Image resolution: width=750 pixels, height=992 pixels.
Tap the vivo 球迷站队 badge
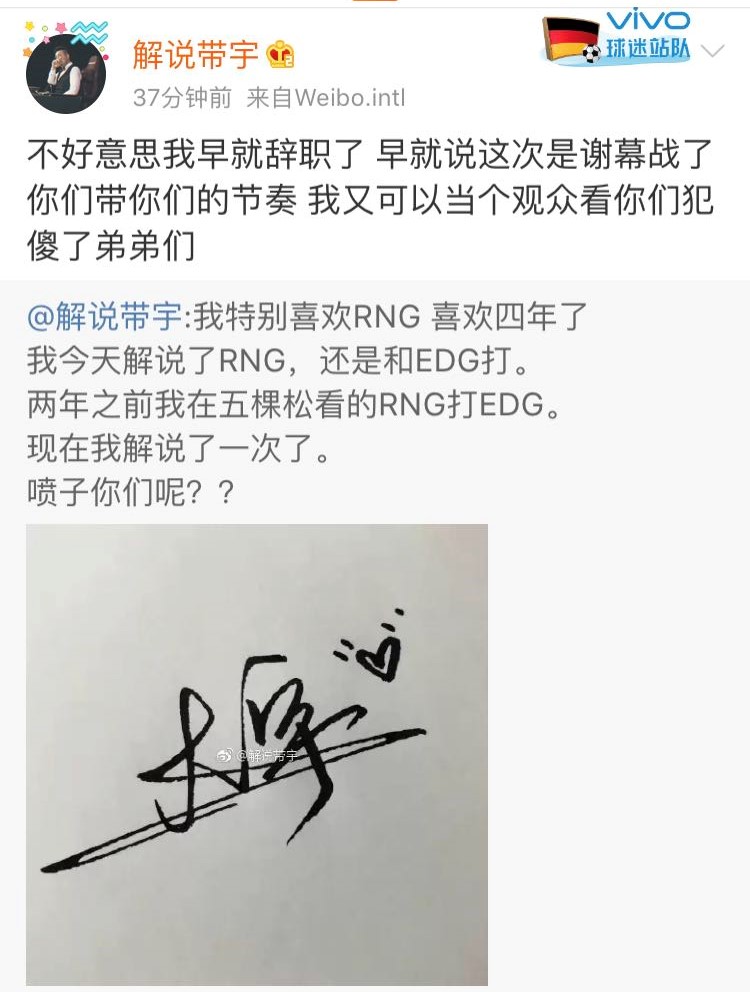point(617,37)
